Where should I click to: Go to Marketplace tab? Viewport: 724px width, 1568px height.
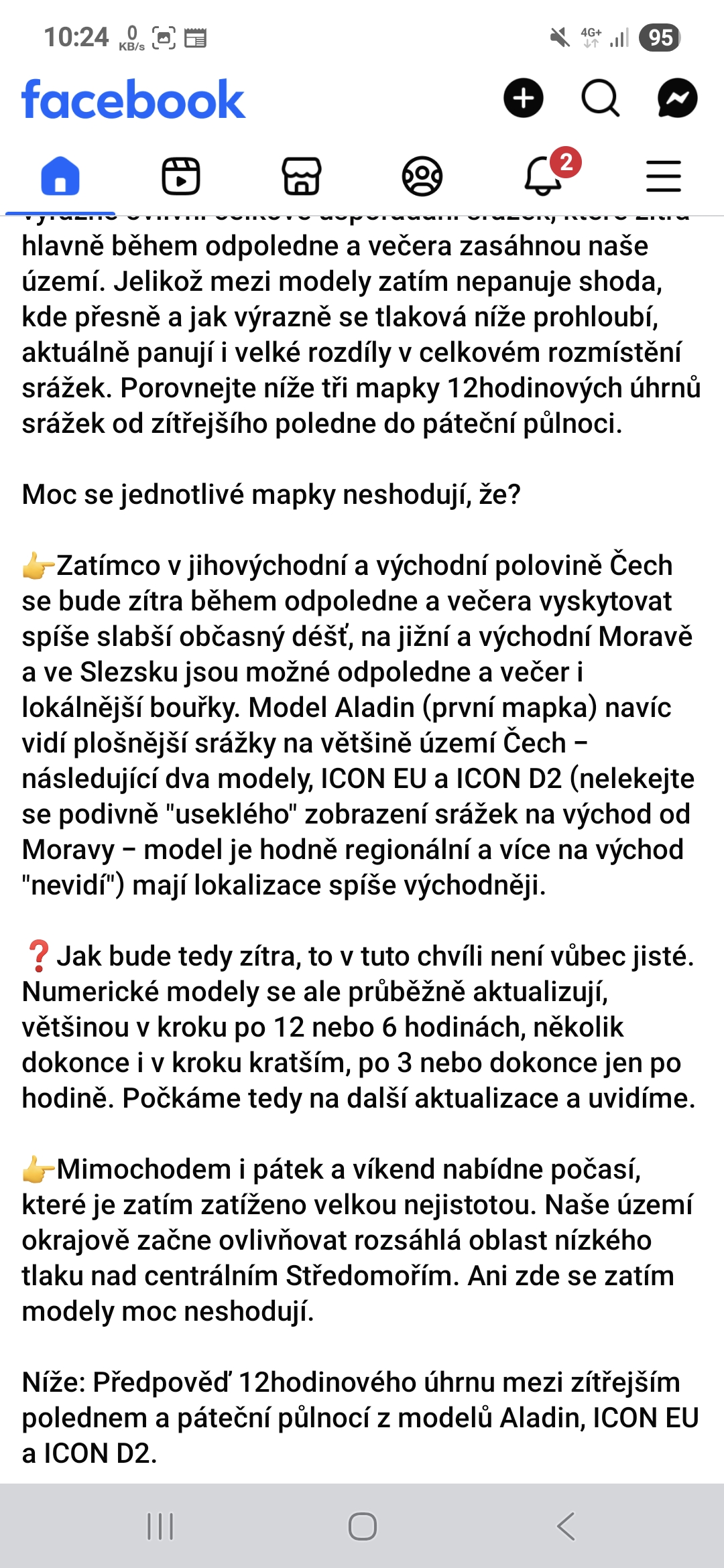302,176
